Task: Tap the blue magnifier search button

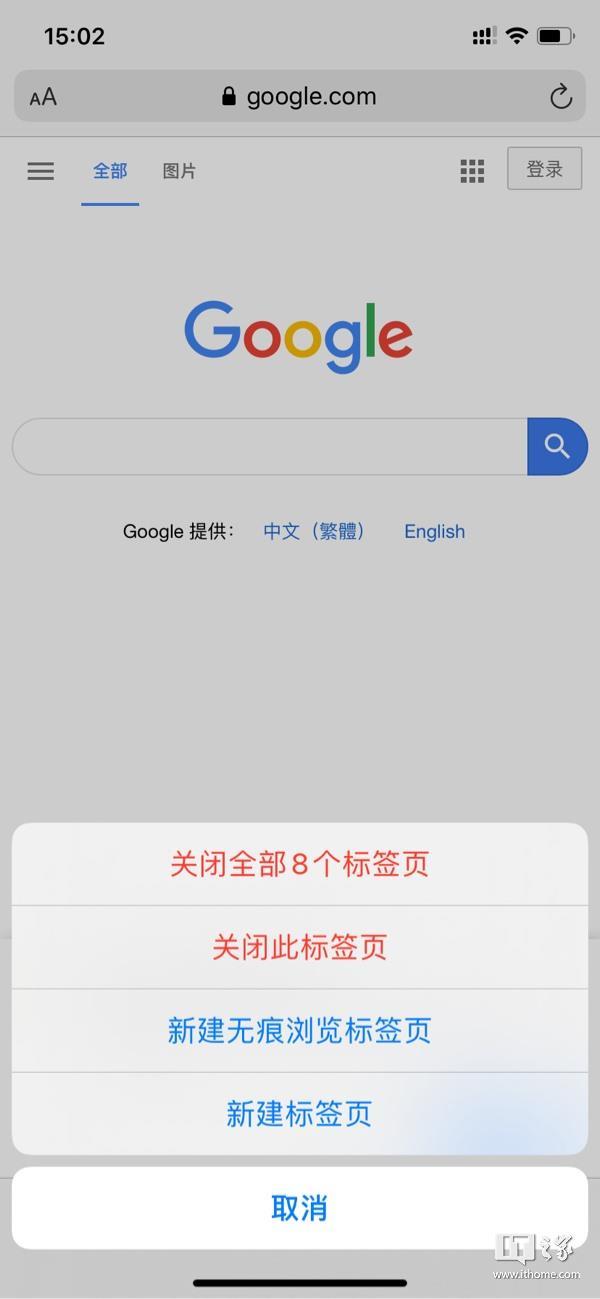Action: (x=557, y=446)
